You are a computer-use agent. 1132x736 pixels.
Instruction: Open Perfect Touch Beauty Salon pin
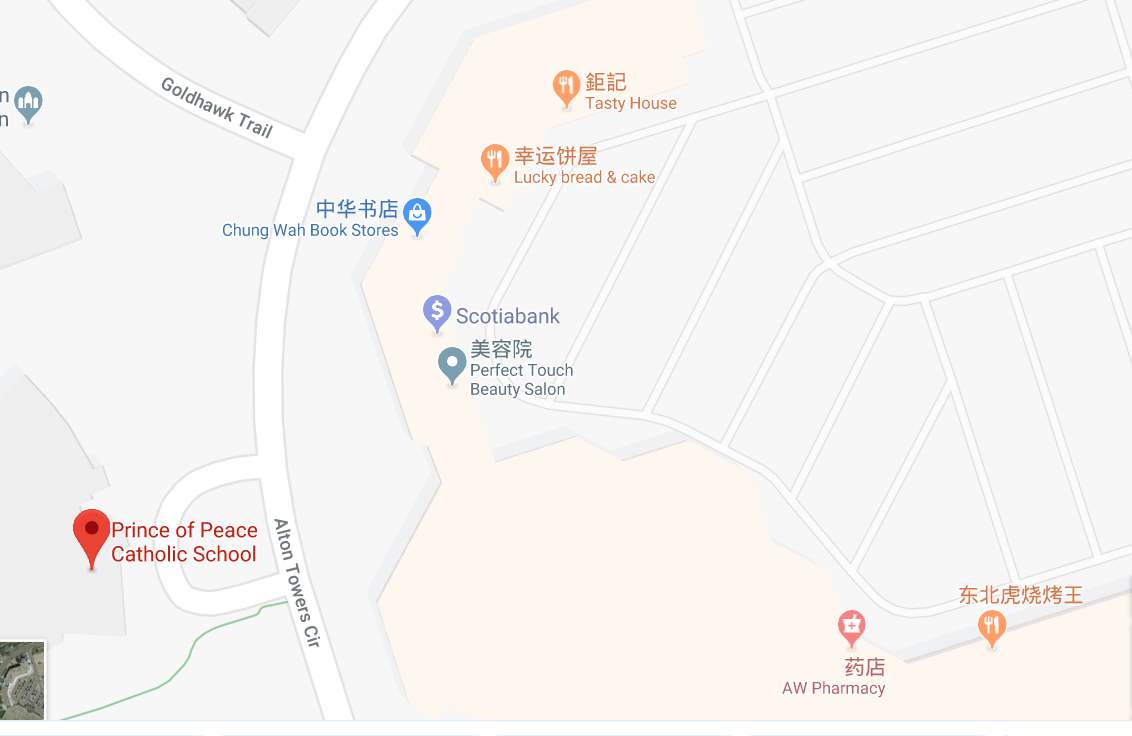click(453, 363)
